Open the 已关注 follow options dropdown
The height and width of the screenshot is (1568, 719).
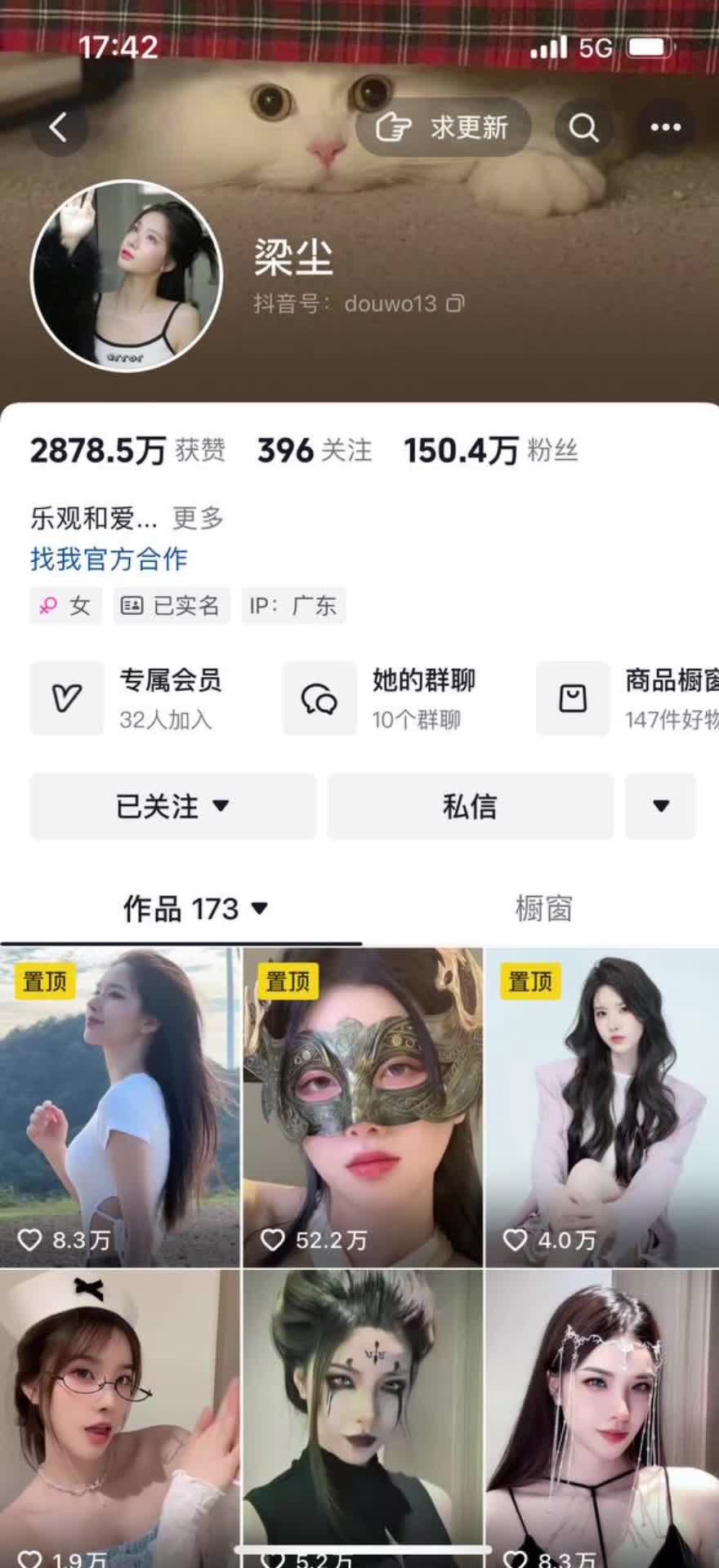tap(172, 806)
